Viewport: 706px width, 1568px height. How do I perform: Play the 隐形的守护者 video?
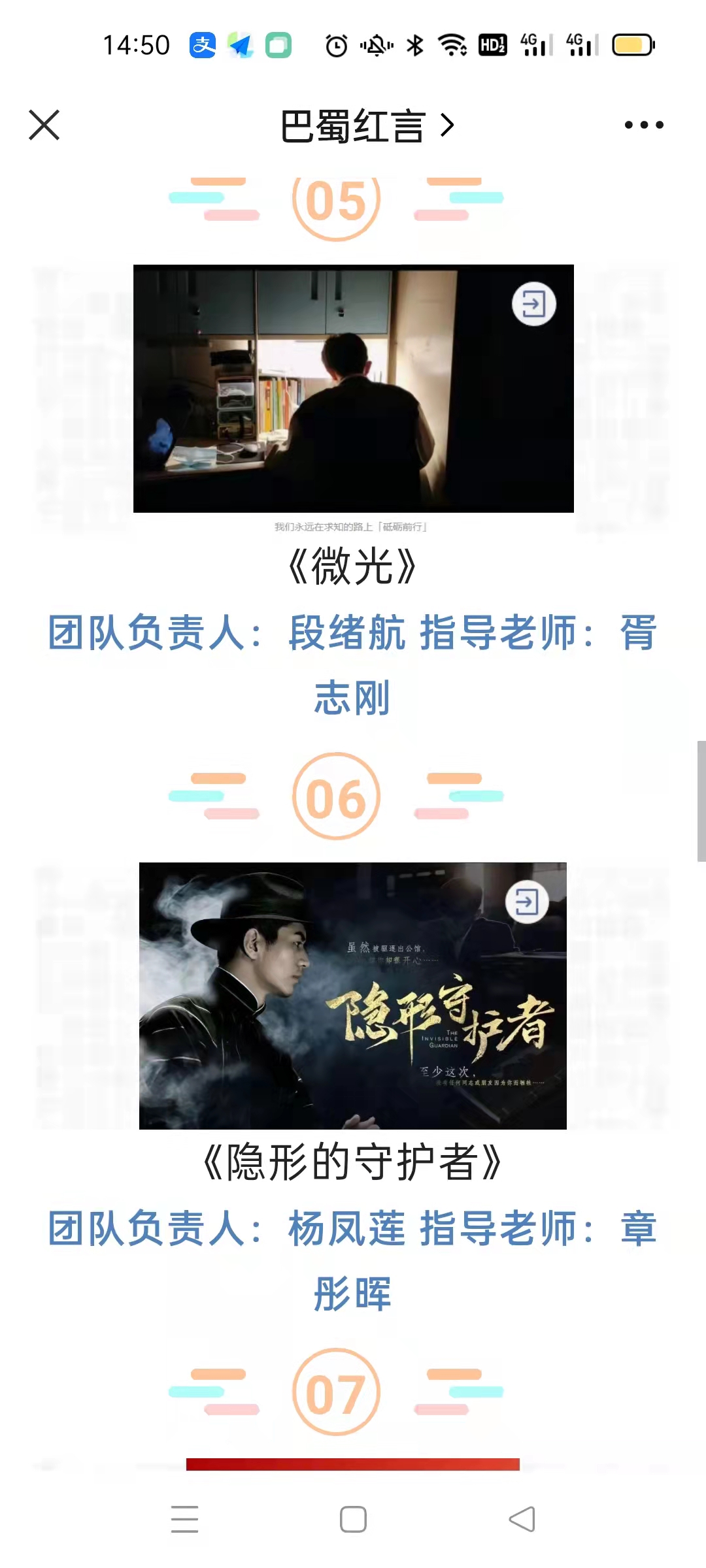pyautogui.click(x=353, y=996)
